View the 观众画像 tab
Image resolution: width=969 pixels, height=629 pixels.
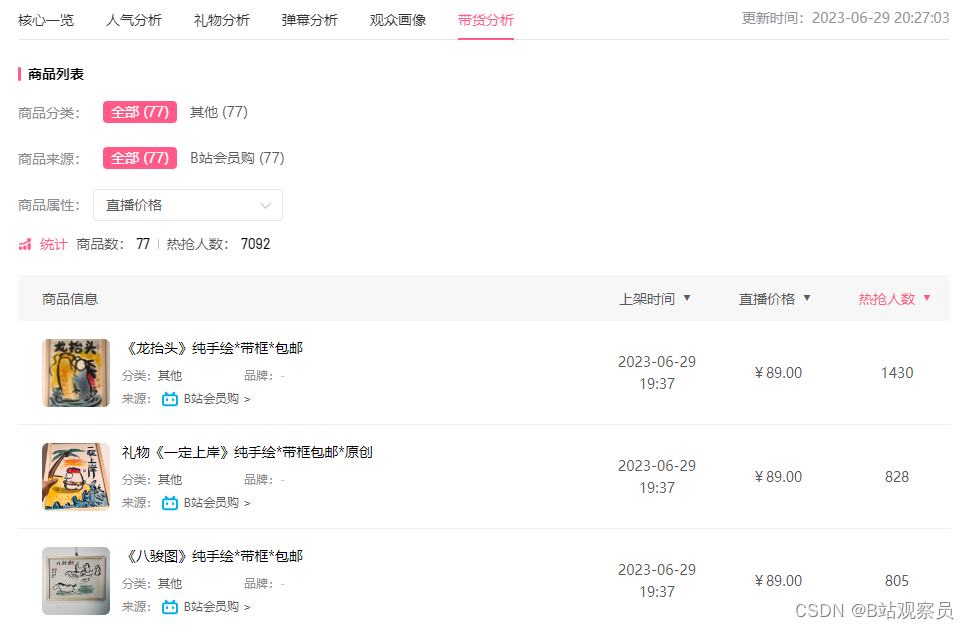coord(398,20)
